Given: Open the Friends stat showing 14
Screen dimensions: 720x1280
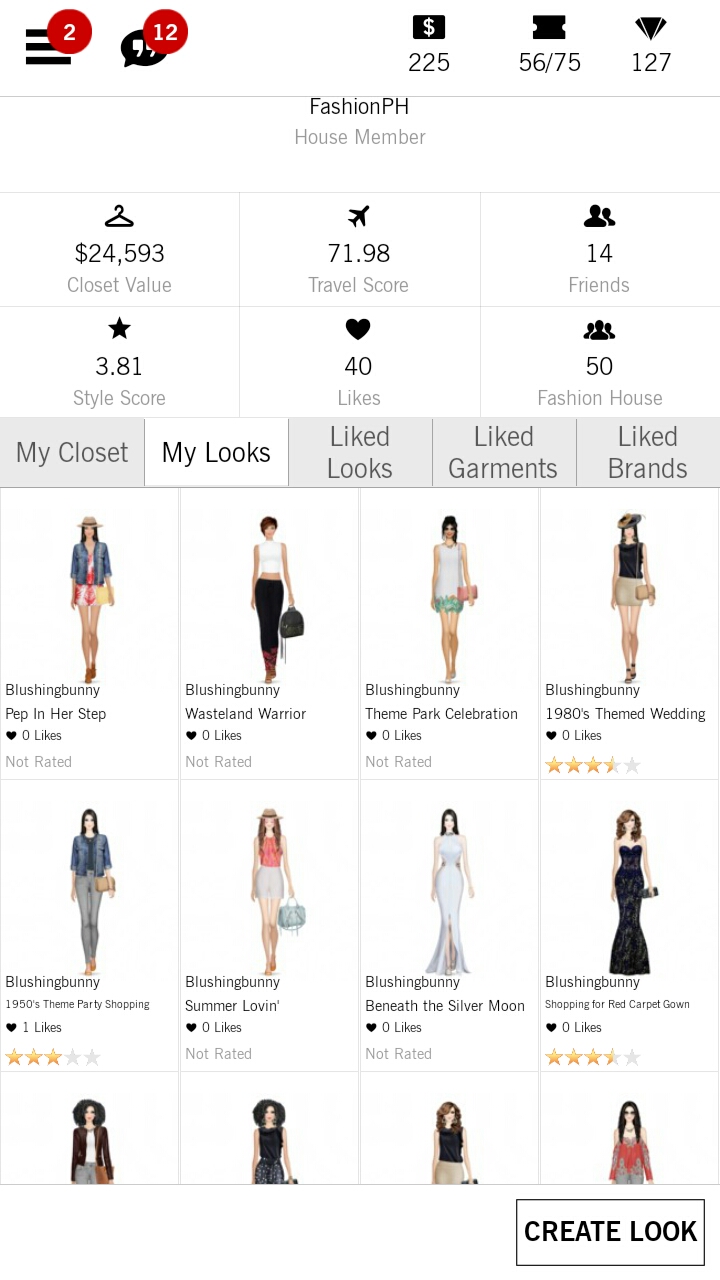Looking at the screenshot, I should tap(599, 250).
